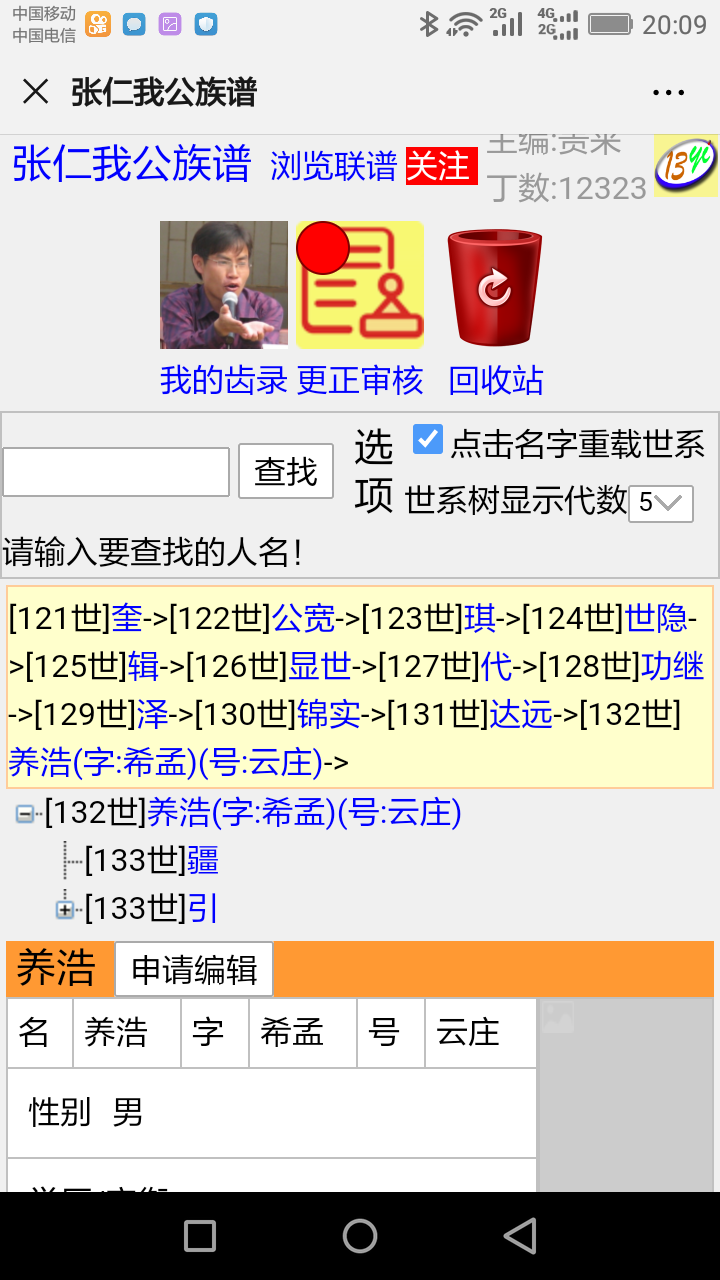
Task: Go back with system navigation button
Action: pyautogui.click(x=519, y=1236)
